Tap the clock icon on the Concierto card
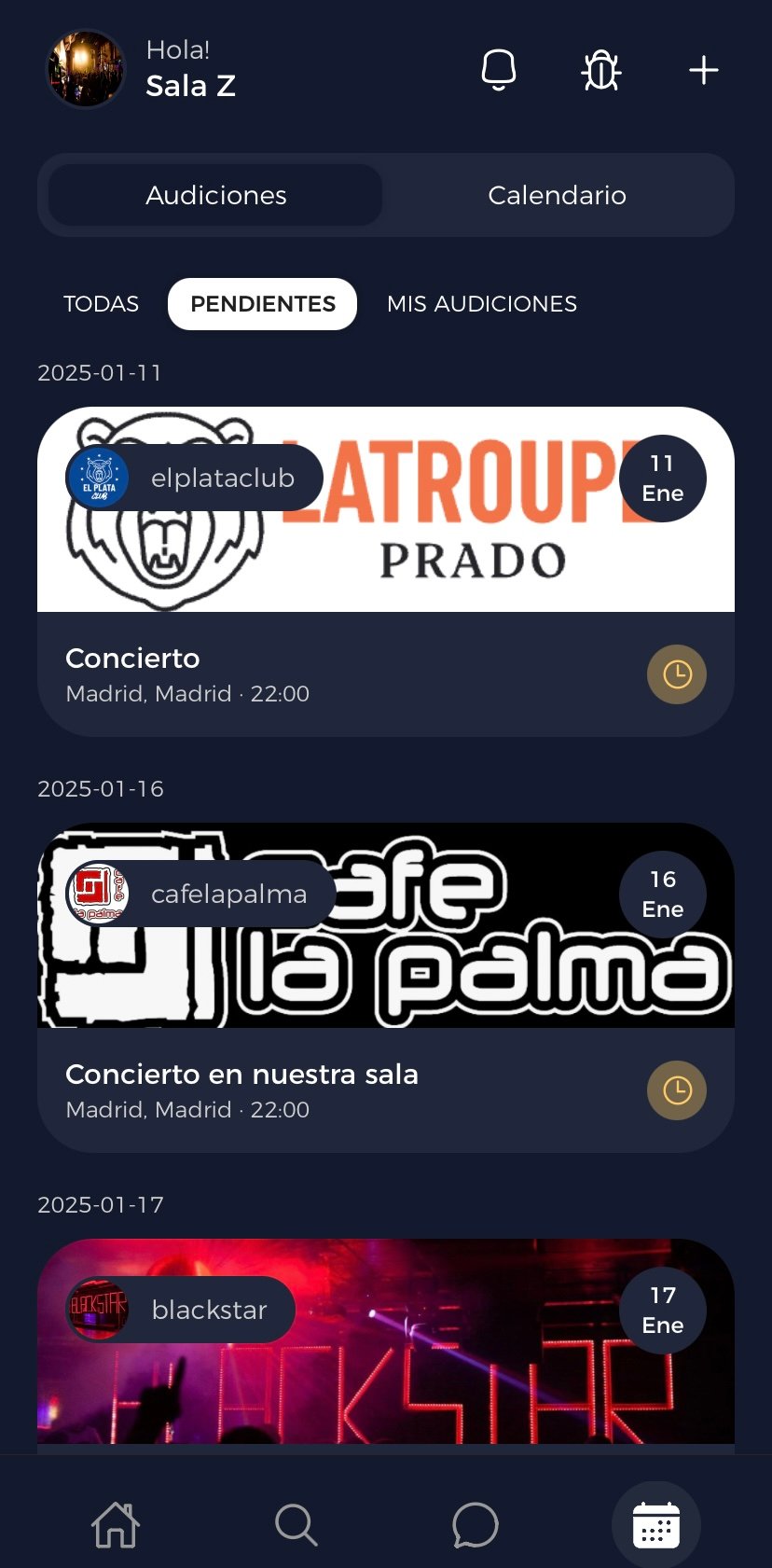 (677, 674)
